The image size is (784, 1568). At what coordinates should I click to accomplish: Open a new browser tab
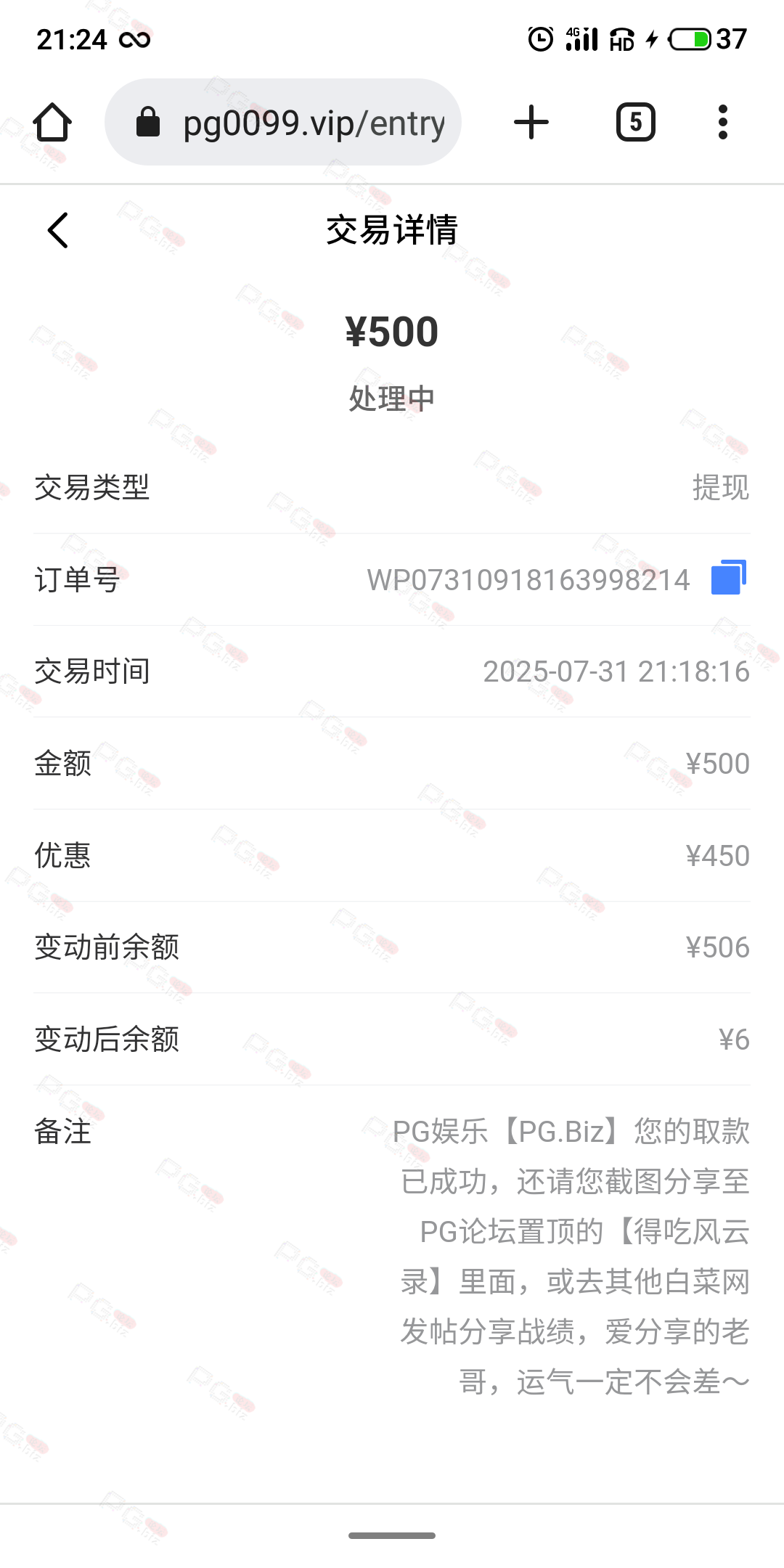tap(531, 122)
